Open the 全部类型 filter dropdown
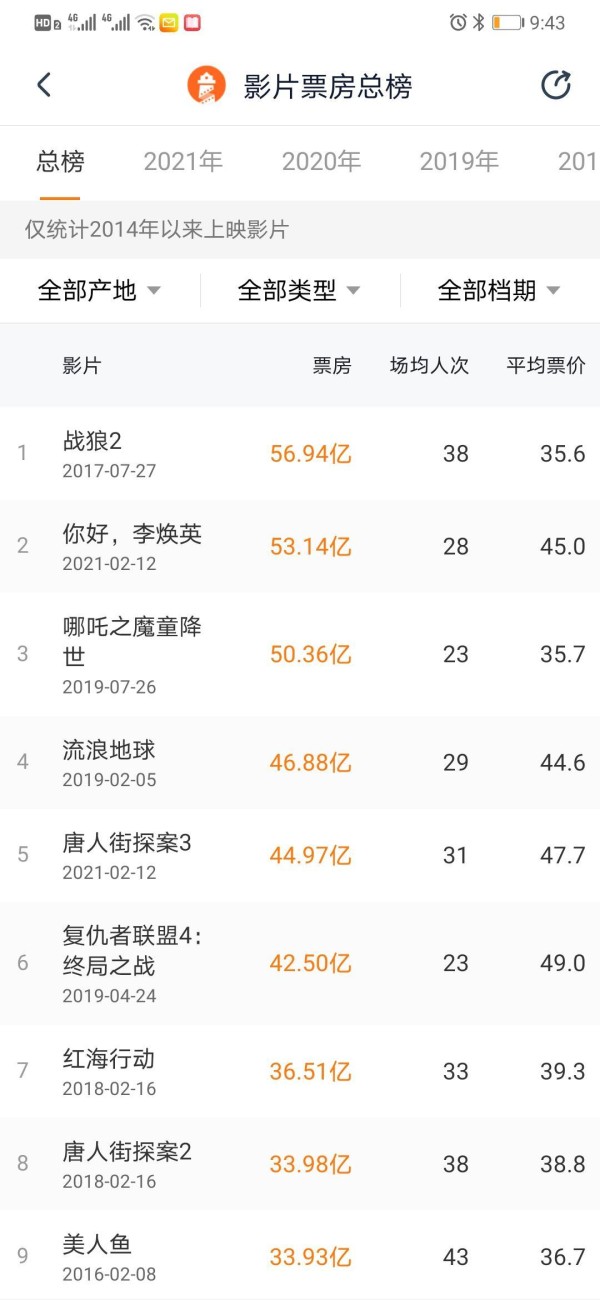The height and width of the screenshot is (1300, 600). (x=300, y=291)
